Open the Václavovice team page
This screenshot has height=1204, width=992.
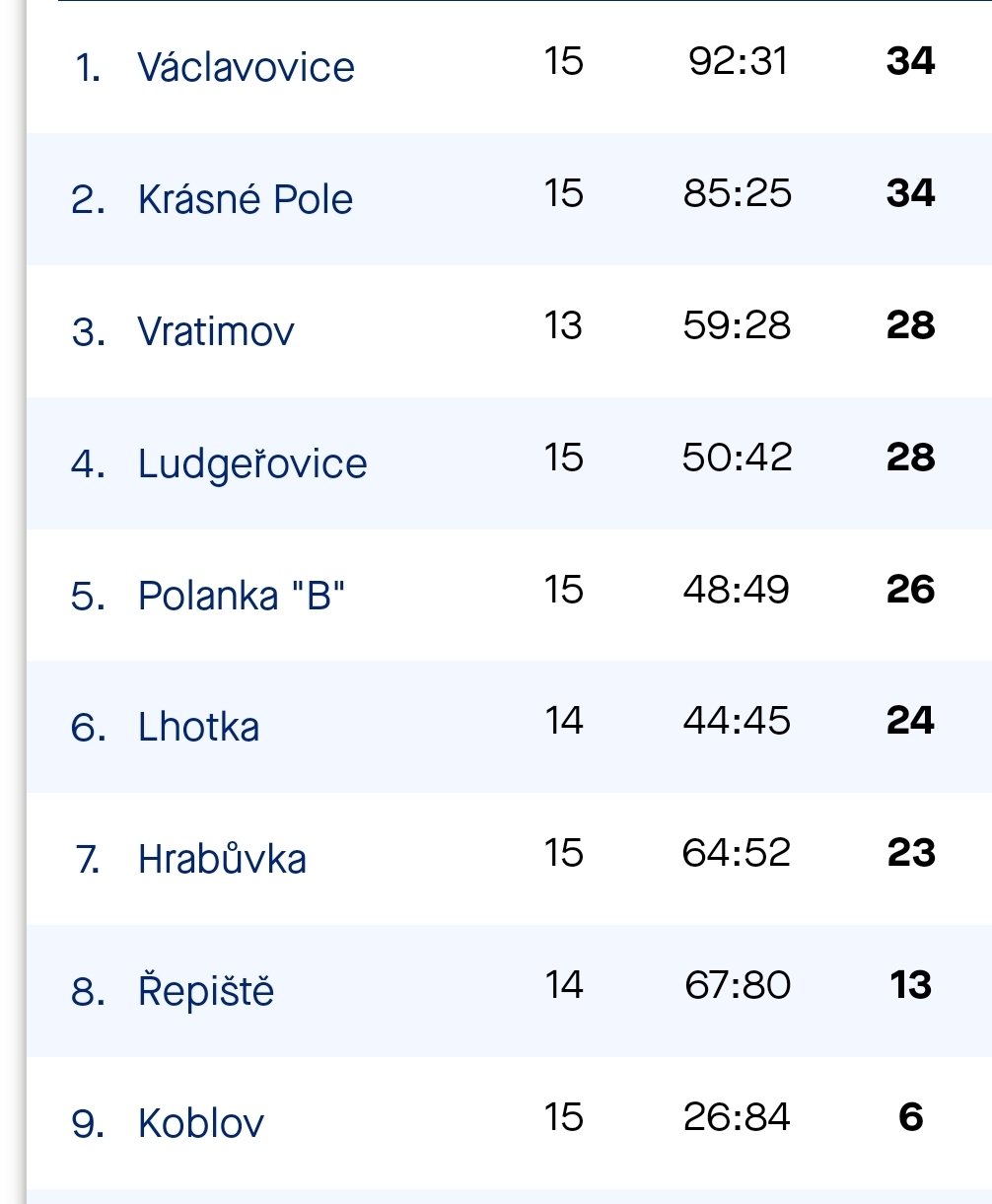246,67
